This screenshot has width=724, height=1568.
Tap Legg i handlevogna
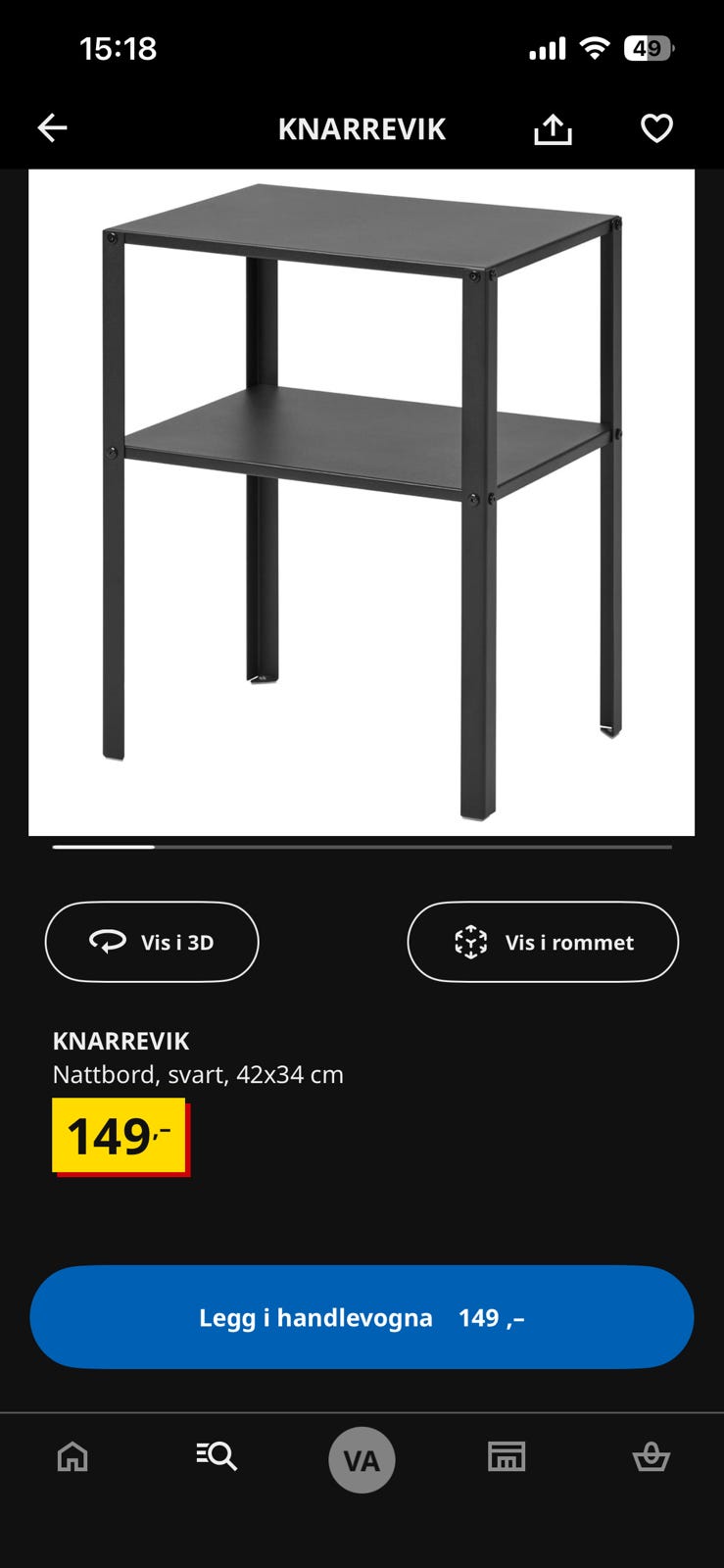(x=362, y=1317)
